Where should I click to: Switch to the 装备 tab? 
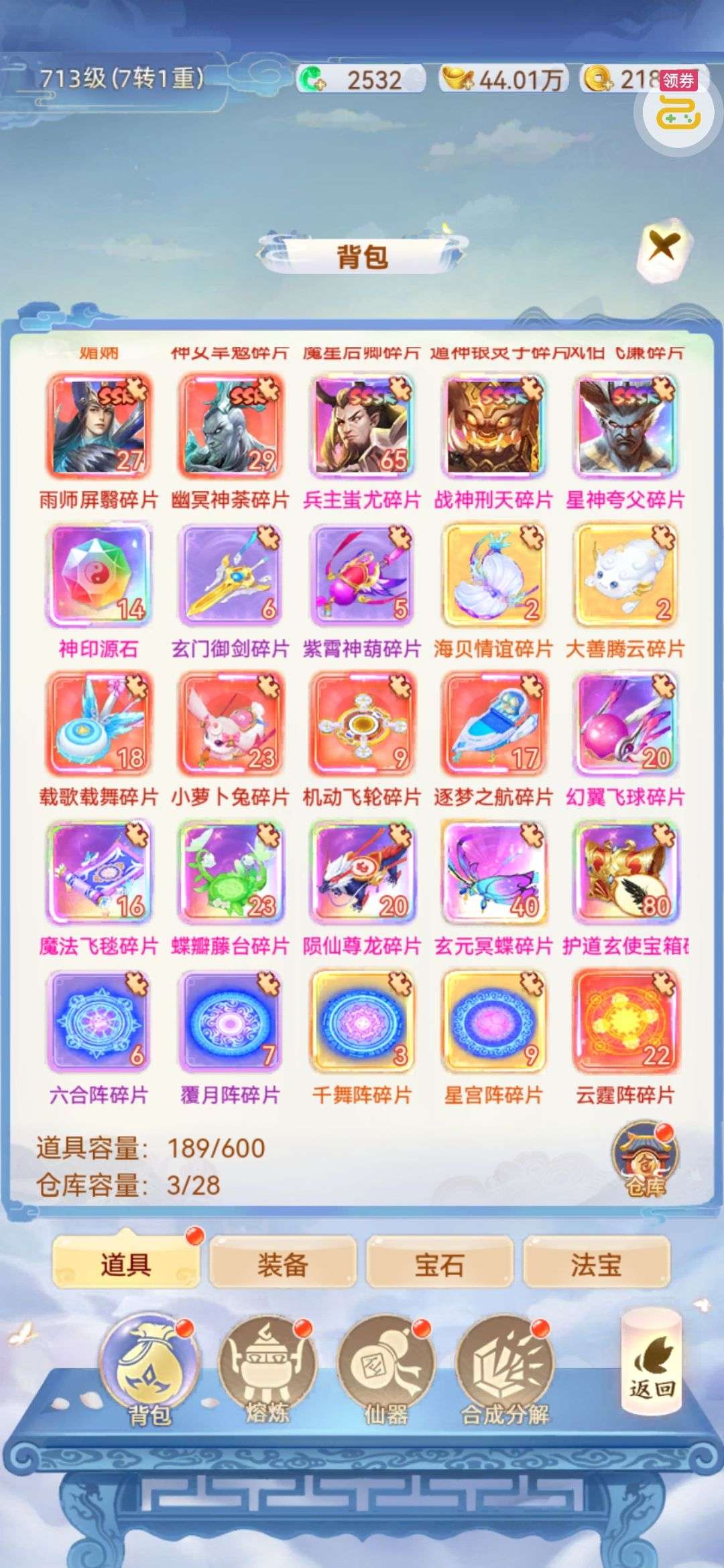282,1264
